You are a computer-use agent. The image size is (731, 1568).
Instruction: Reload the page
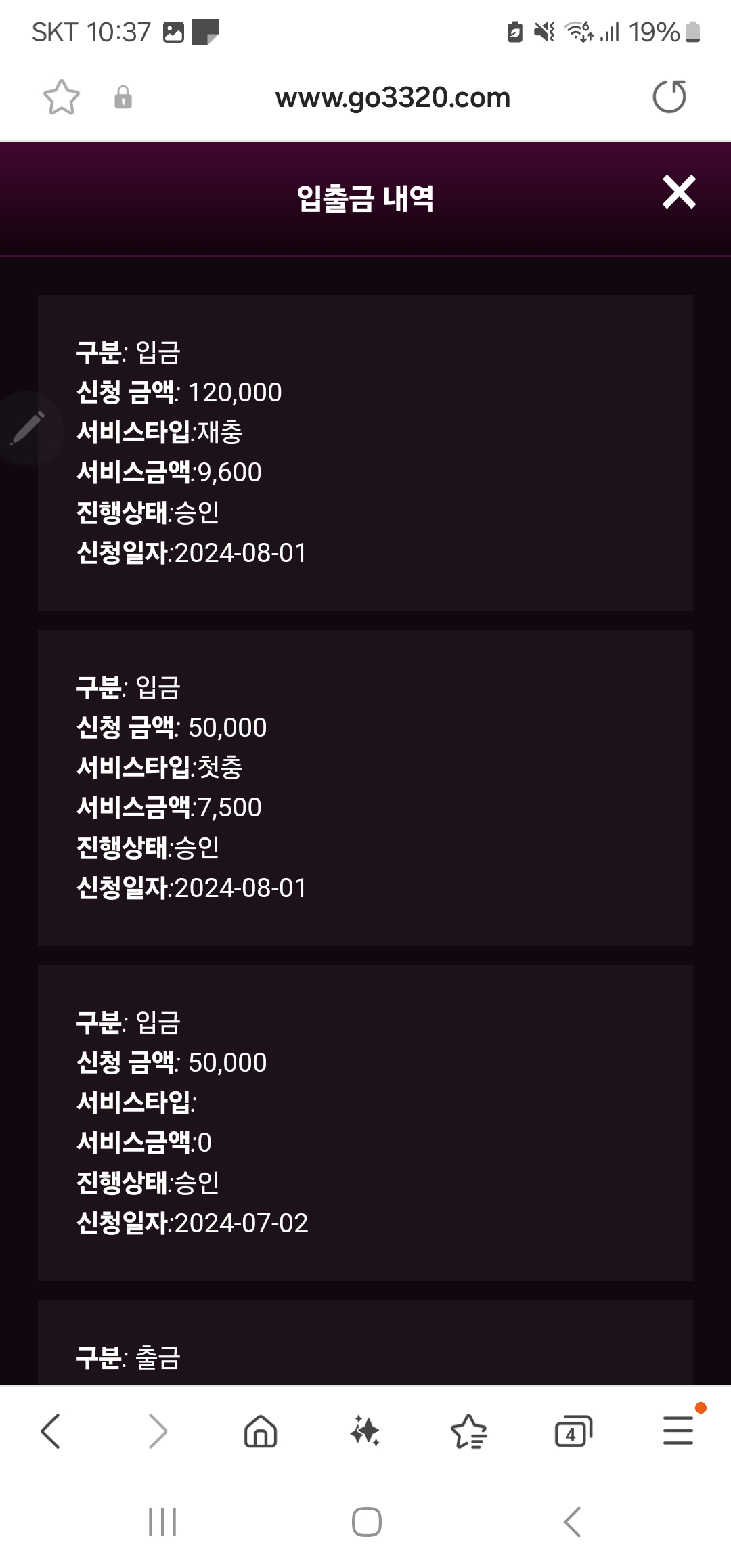[669, 97]
